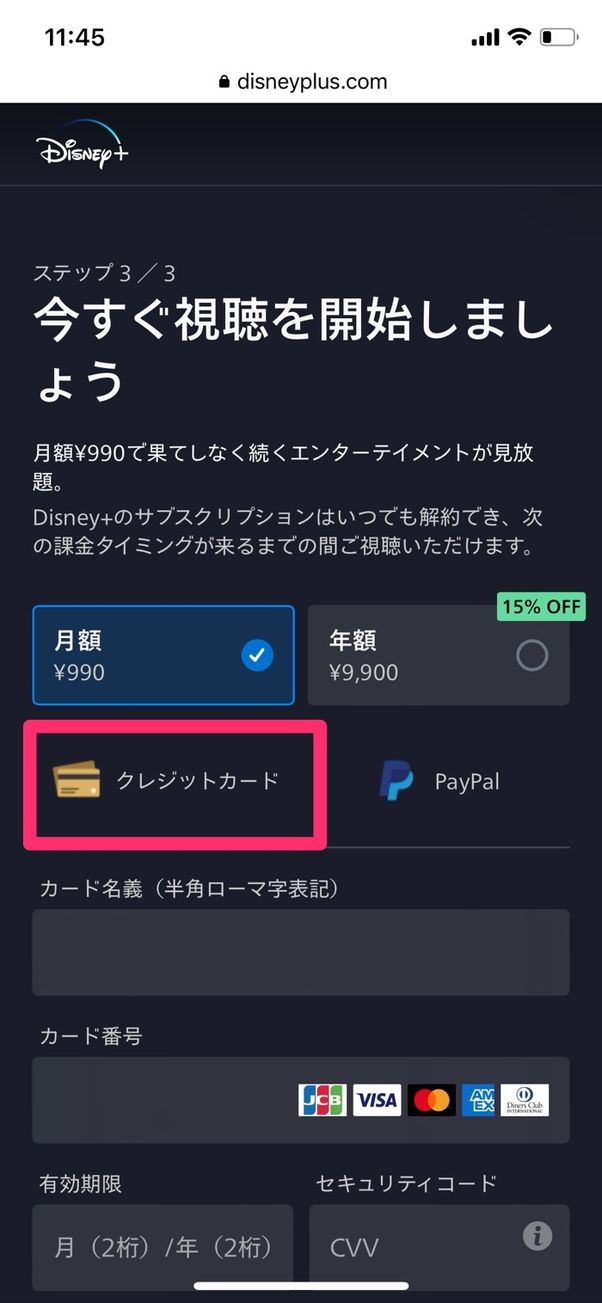602x1303 pixels.
Task: Tap the カード番号 card number field
Action: click(160, 1100)
